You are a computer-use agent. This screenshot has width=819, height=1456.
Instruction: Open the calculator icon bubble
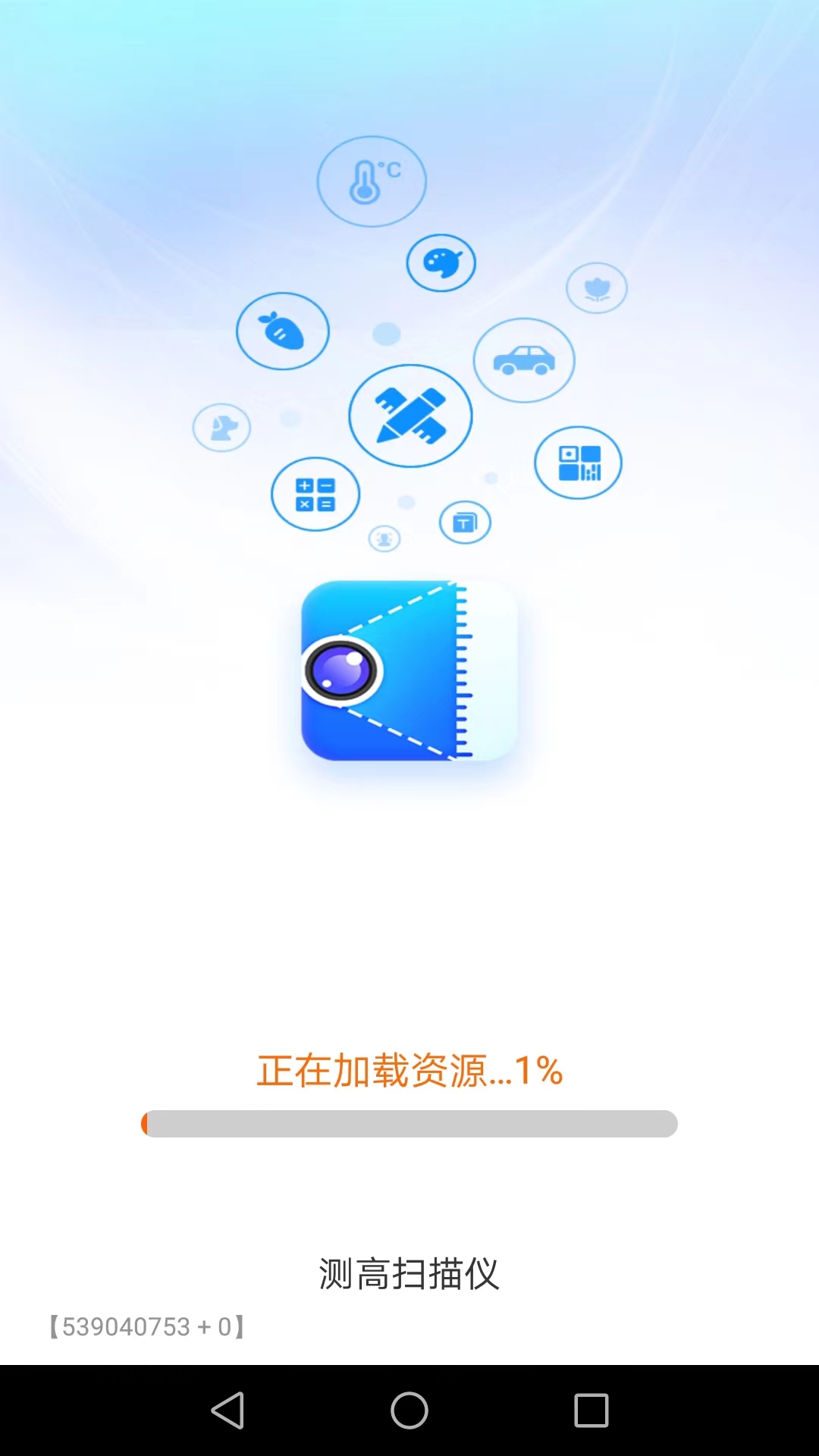coord(314,494)
